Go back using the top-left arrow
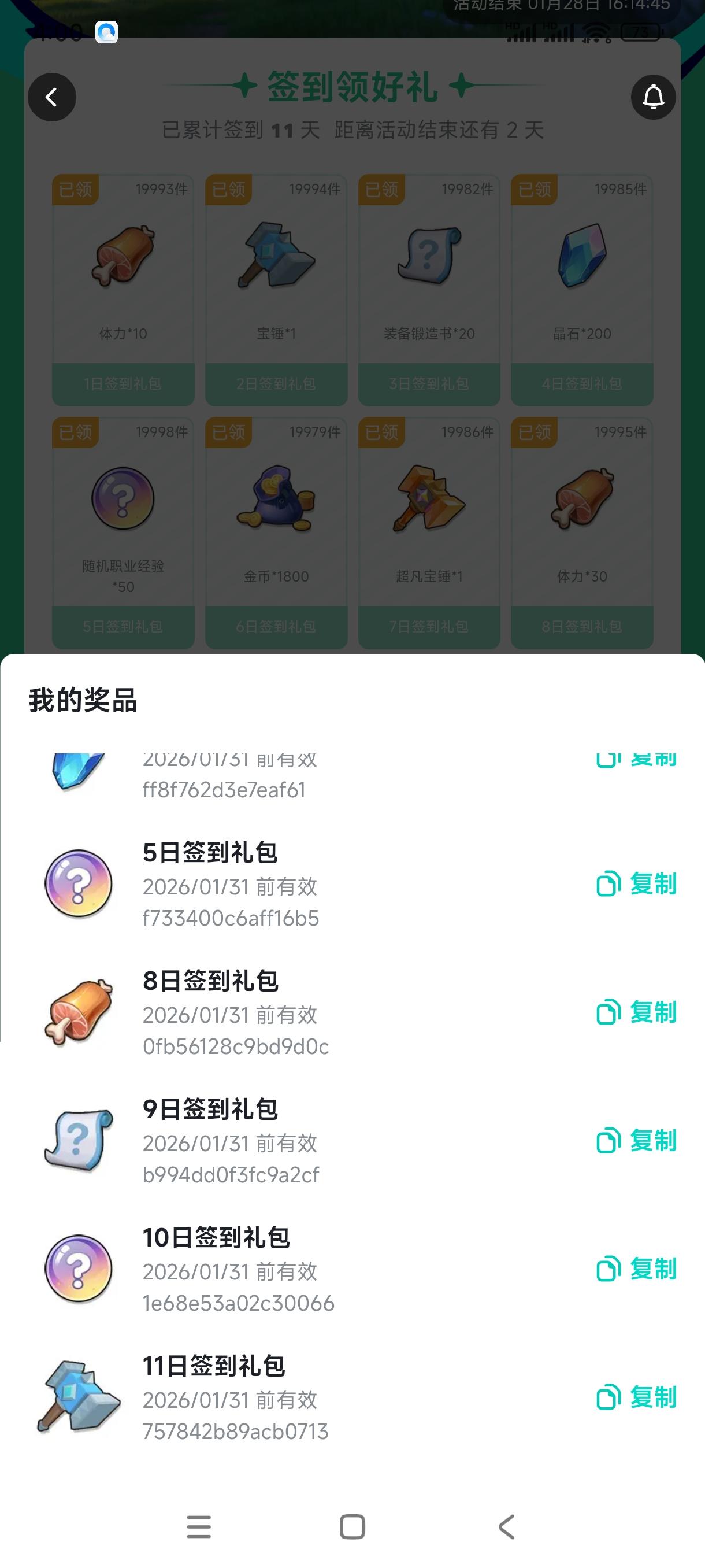Screen dimensions: 705x1568 pos(51,97)
